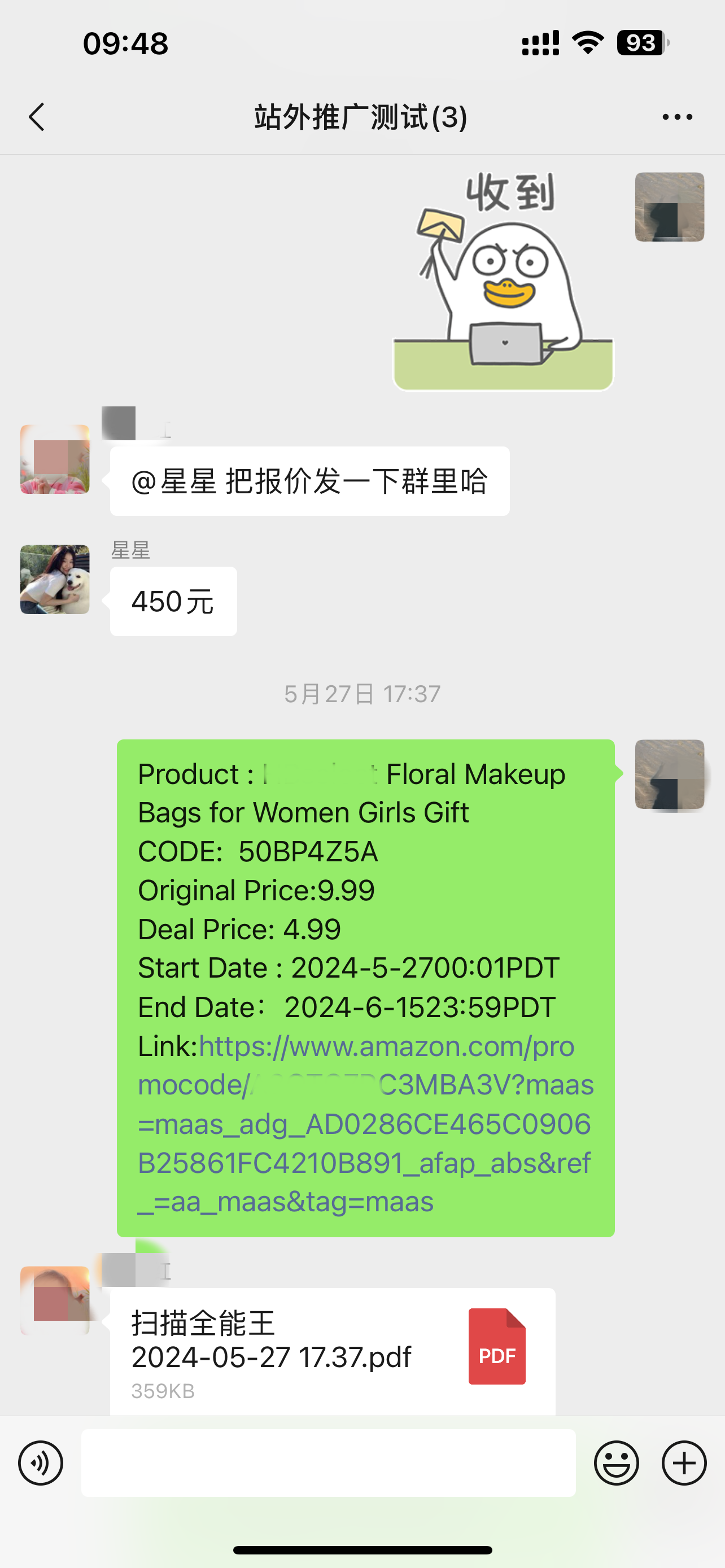Open the emoji picker

pyautogui.click(x=617, y=1462)
